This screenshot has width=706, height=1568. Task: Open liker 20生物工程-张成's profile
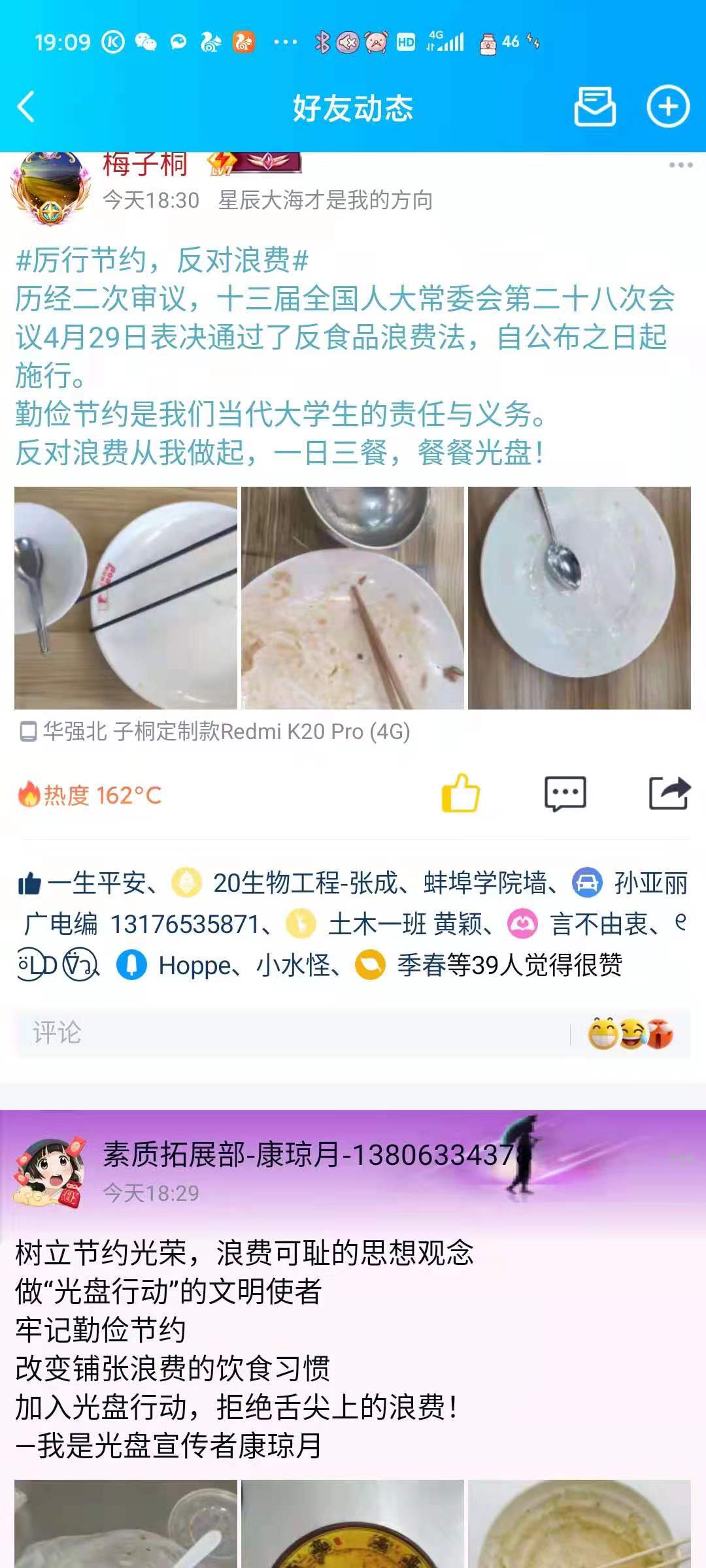tap(304, 883)
